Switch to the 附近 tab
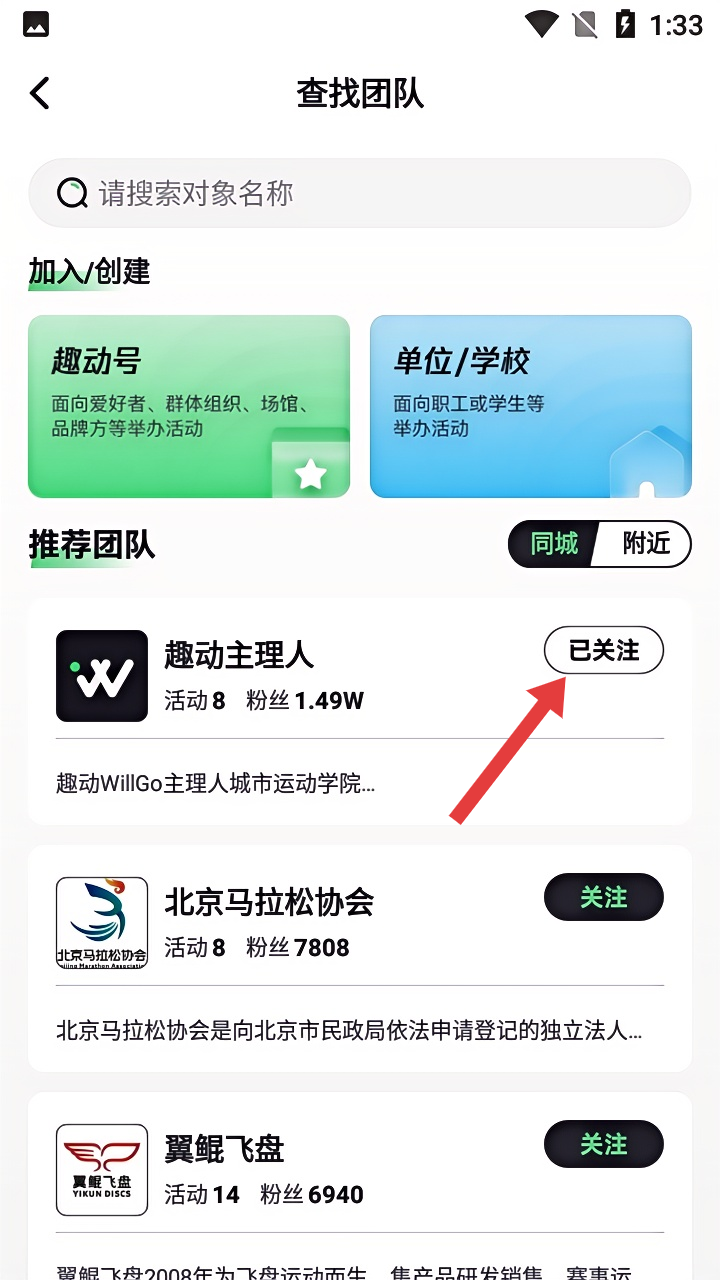Image resolution: width=720 pixels, height=1280 pixels. [645, 544]
